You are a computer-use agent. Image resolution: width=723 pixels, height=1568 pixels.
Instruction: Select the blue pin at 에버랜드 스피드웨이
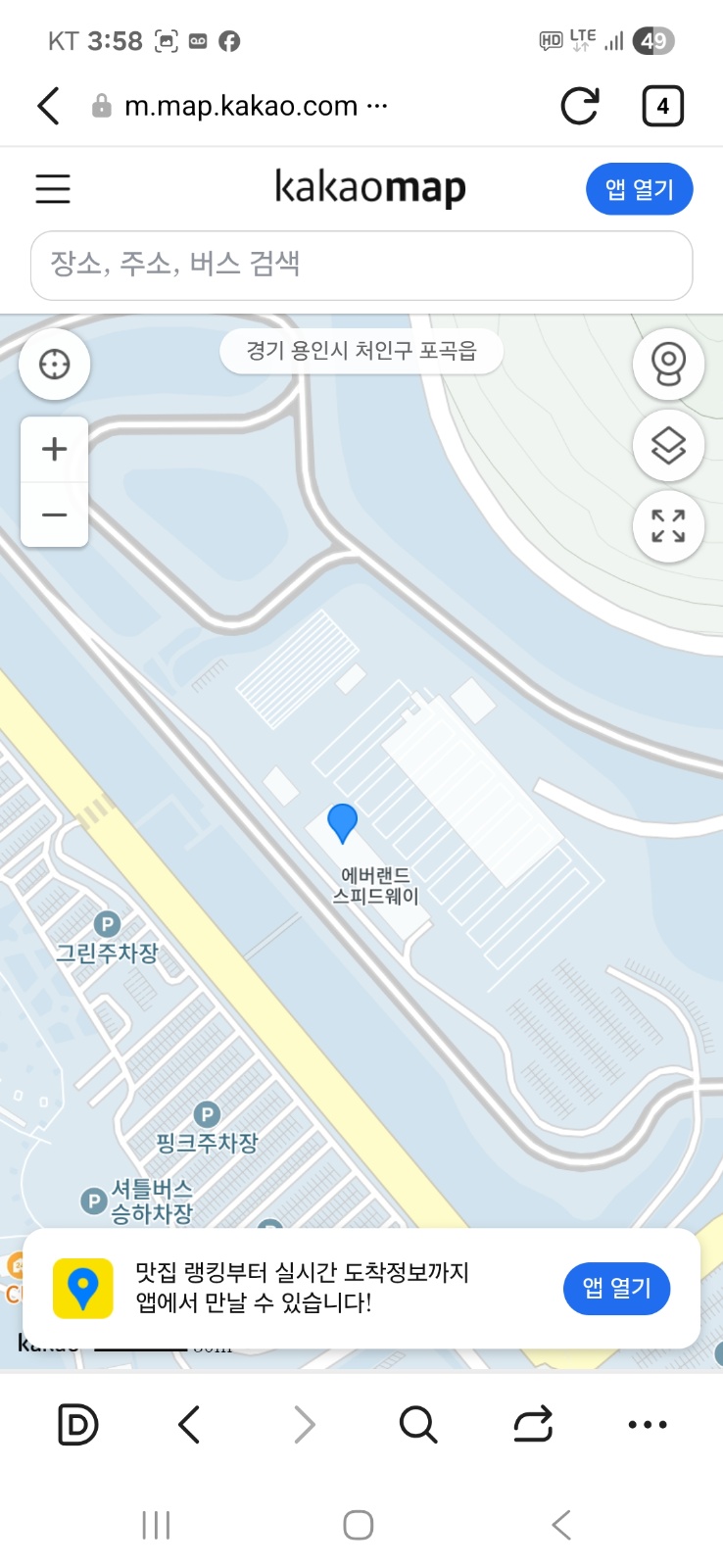pos(342,823)
